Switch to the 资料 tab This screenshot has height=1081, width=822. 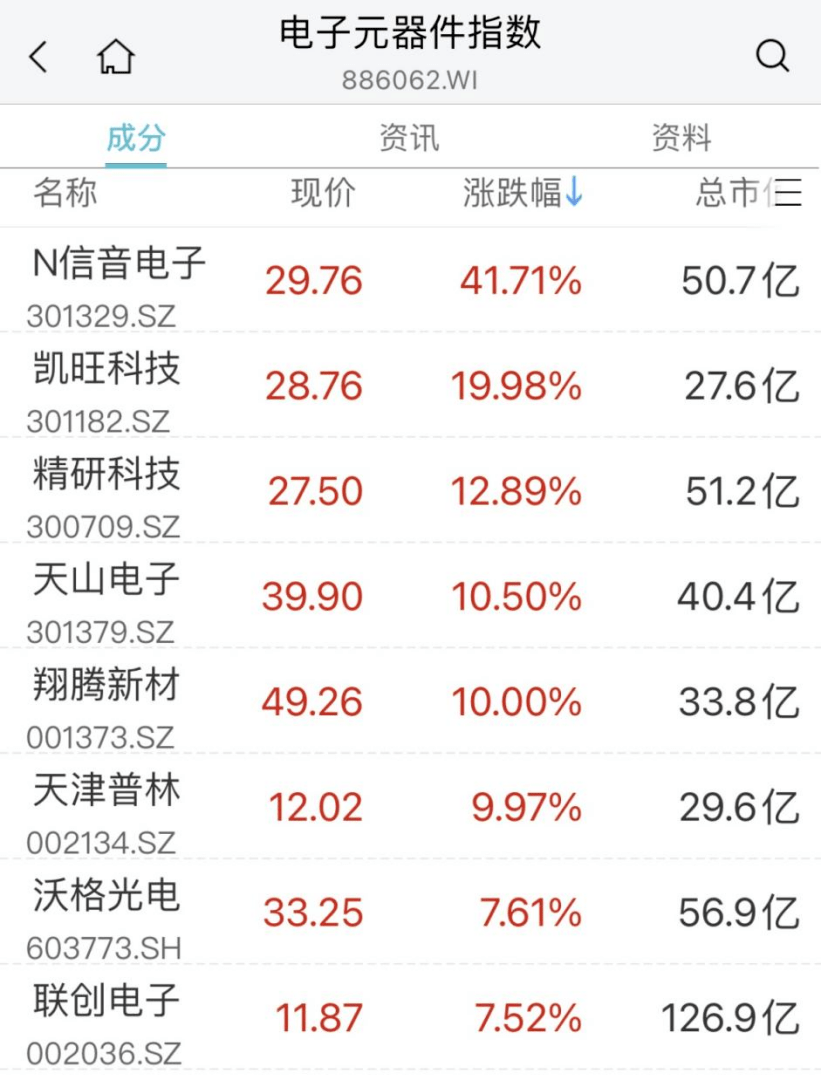[681, 138]
